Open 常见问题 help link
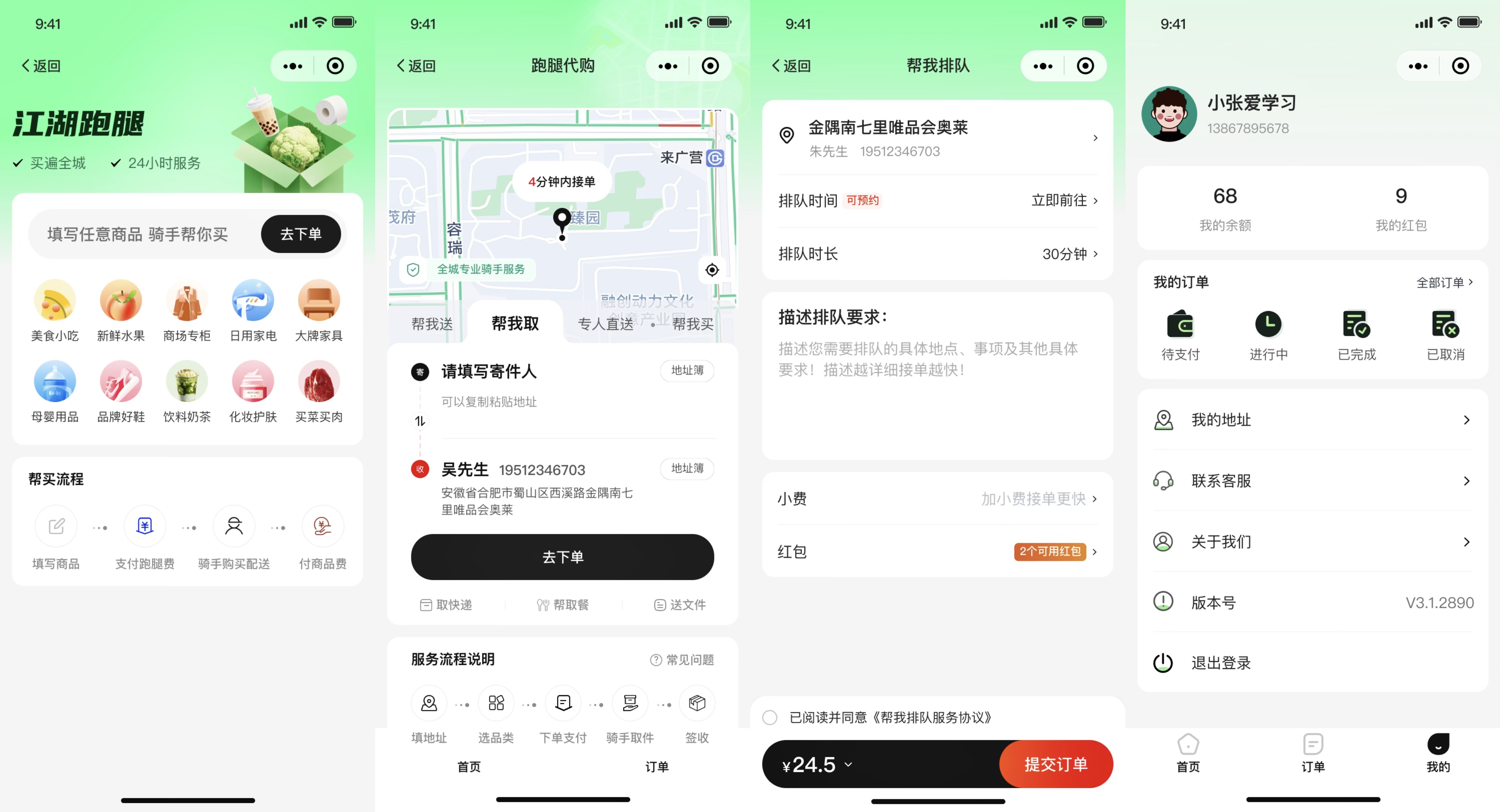 point(682,659)
